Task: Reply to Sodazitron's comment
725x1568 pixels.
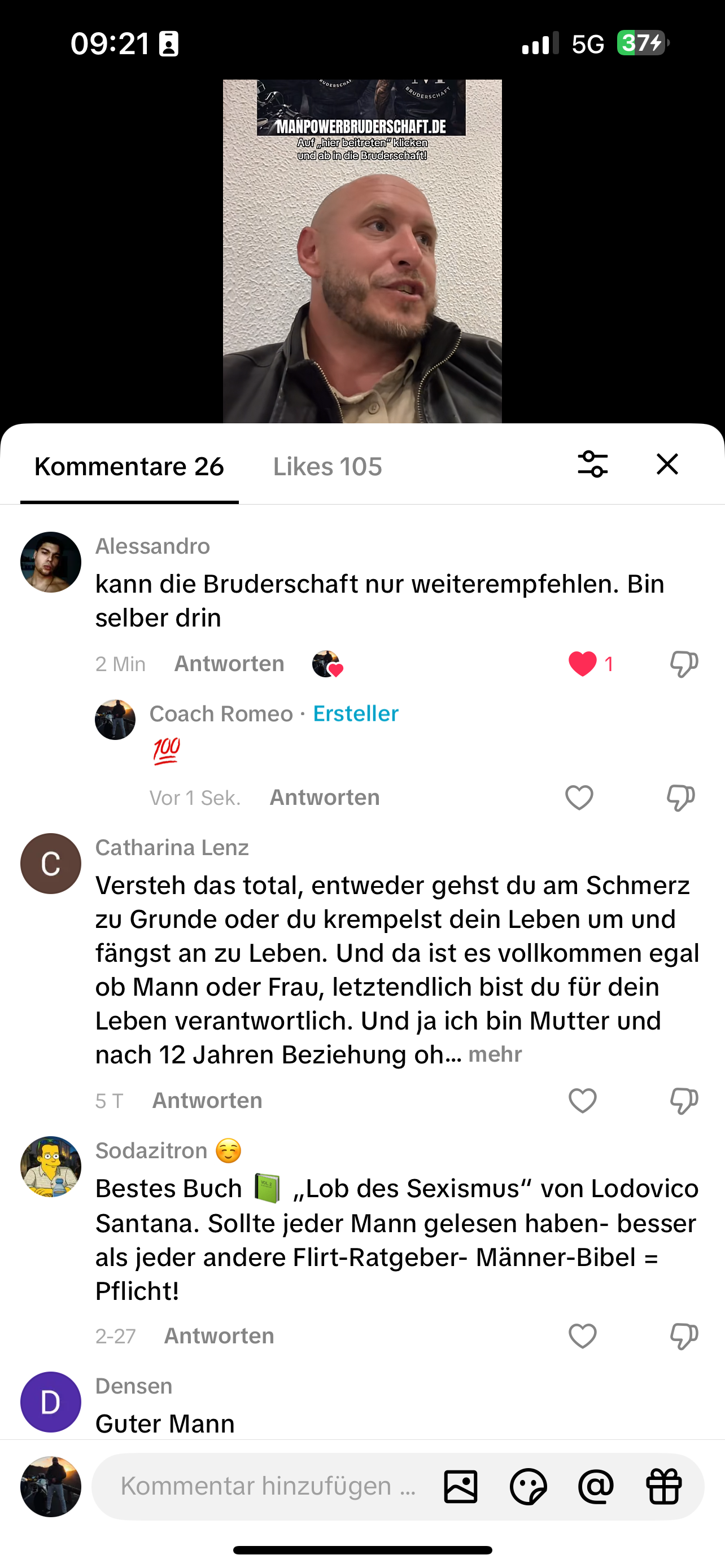Action: click(x=219, y=1336)
